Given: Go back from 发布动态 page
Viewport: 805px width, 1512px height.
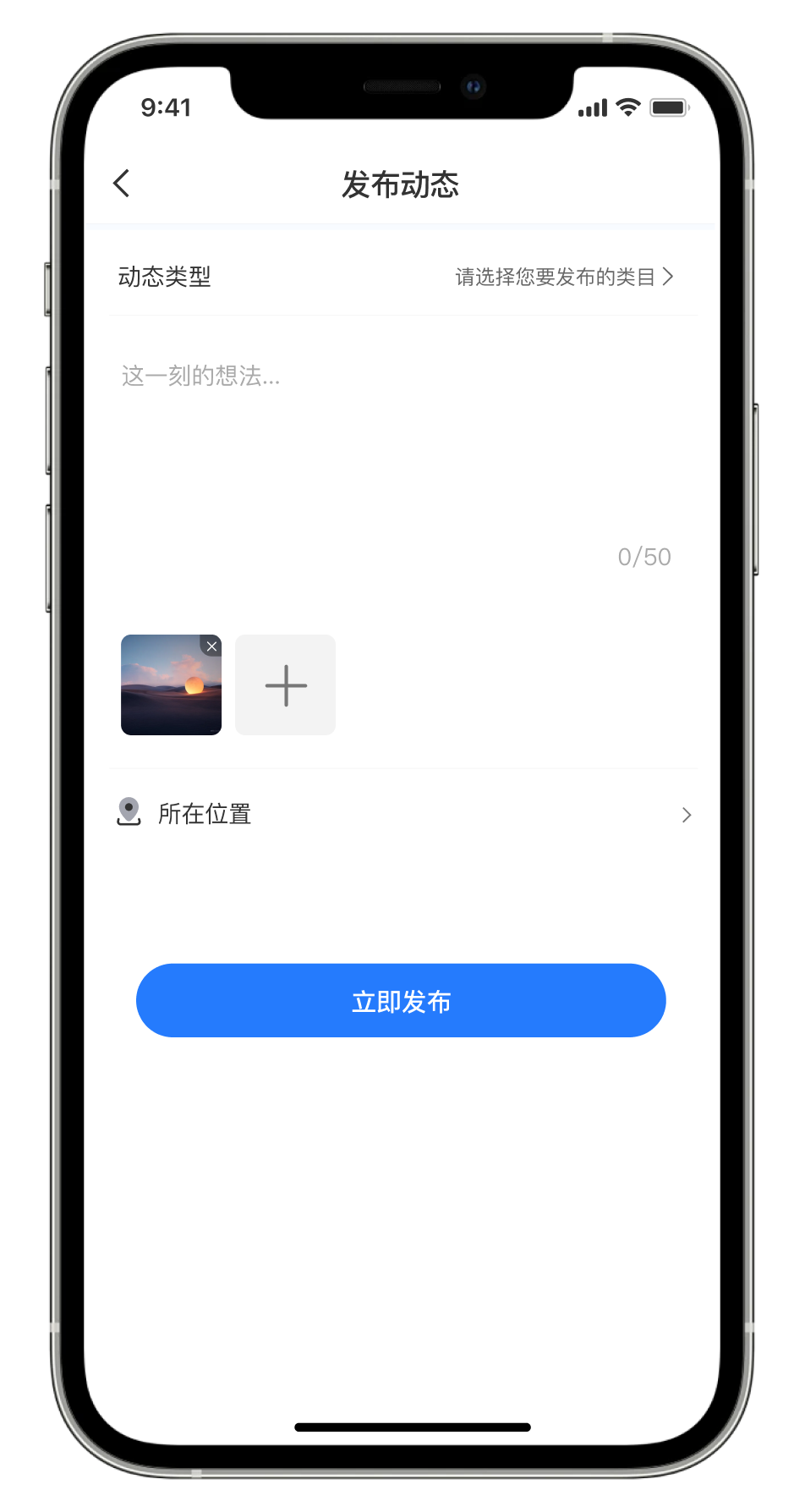Looking at the screenshot, I should click(x=122, y=184).
